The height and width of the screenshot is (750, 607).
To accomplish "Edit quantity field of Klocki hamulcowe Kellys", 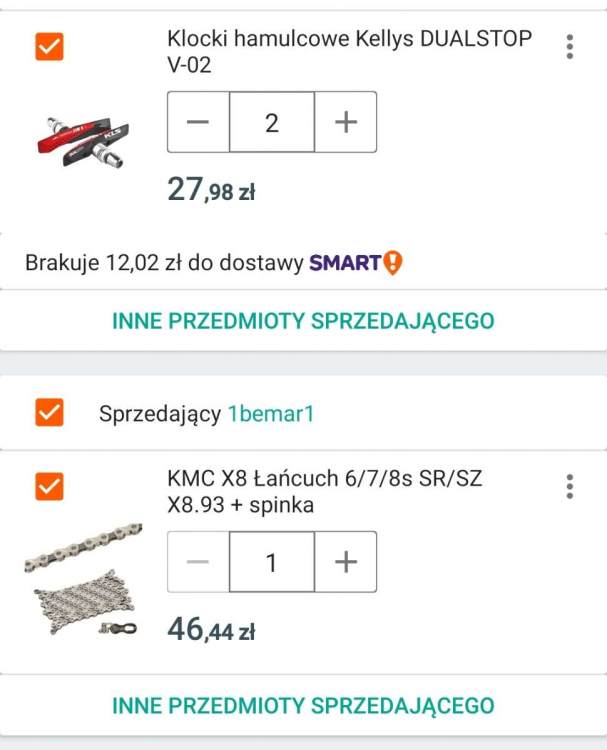I will pos(271,122).
